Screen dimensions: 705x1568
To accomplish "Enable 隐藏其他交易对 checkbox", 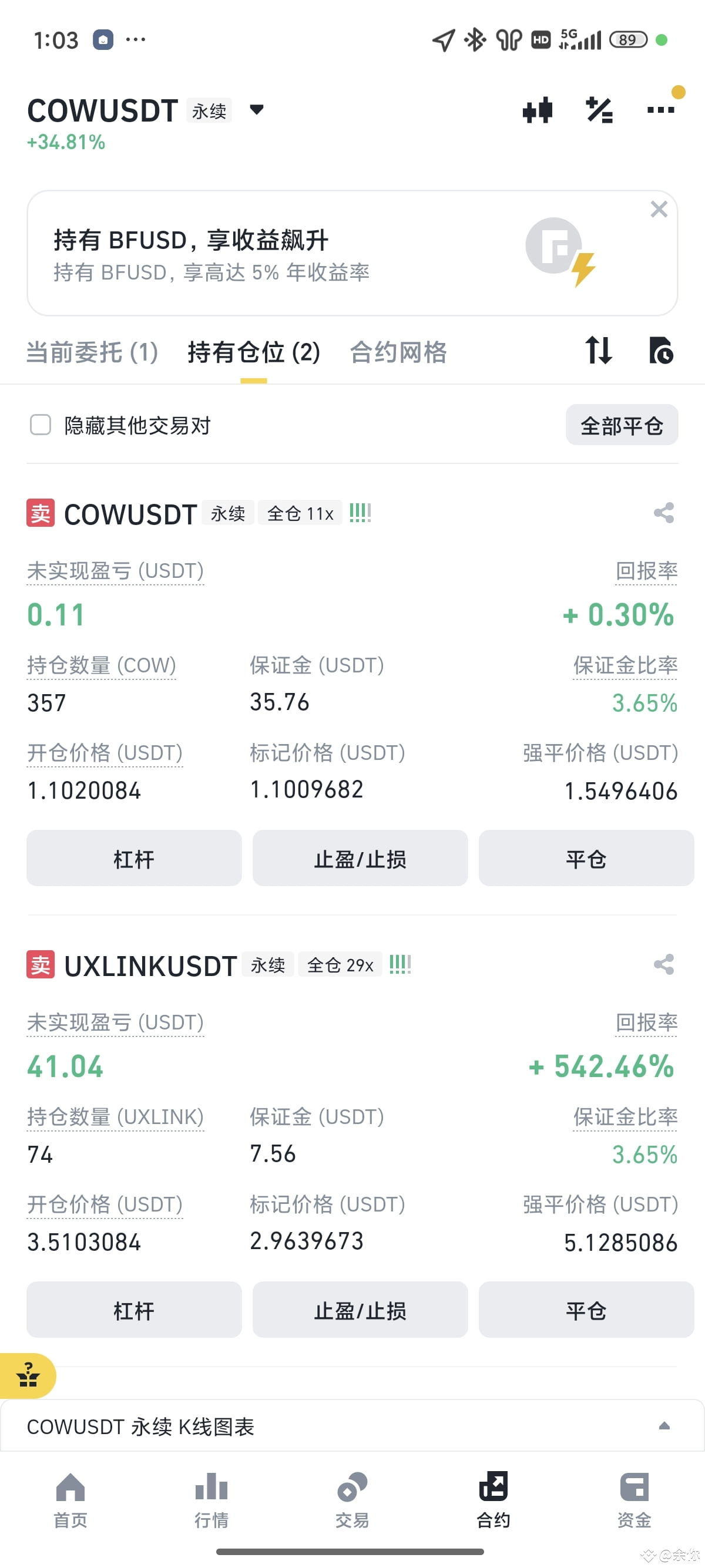I will [x=40, y=426].
